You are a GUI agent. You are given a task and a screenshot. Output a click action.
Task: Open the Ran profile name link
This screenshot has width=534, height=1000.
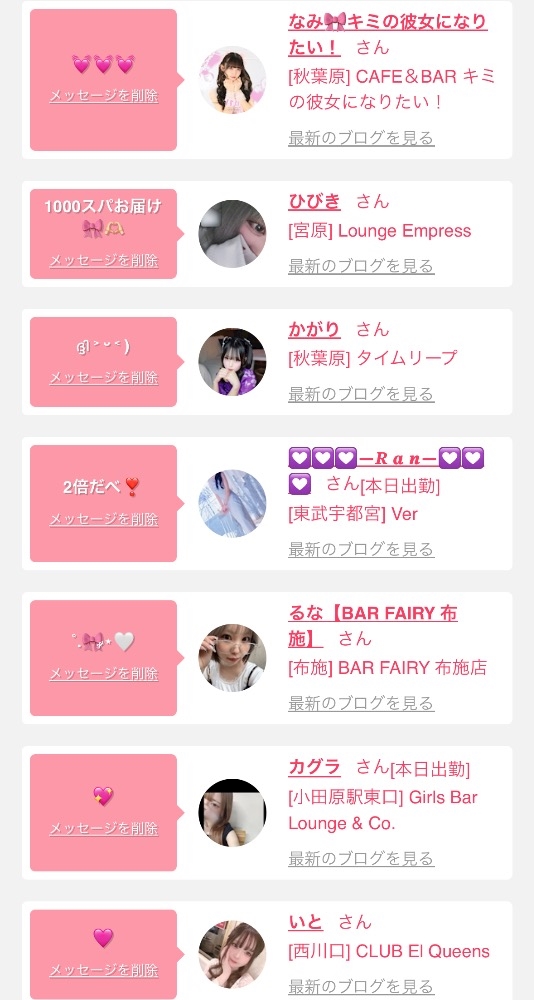click(x=386, y=471)
